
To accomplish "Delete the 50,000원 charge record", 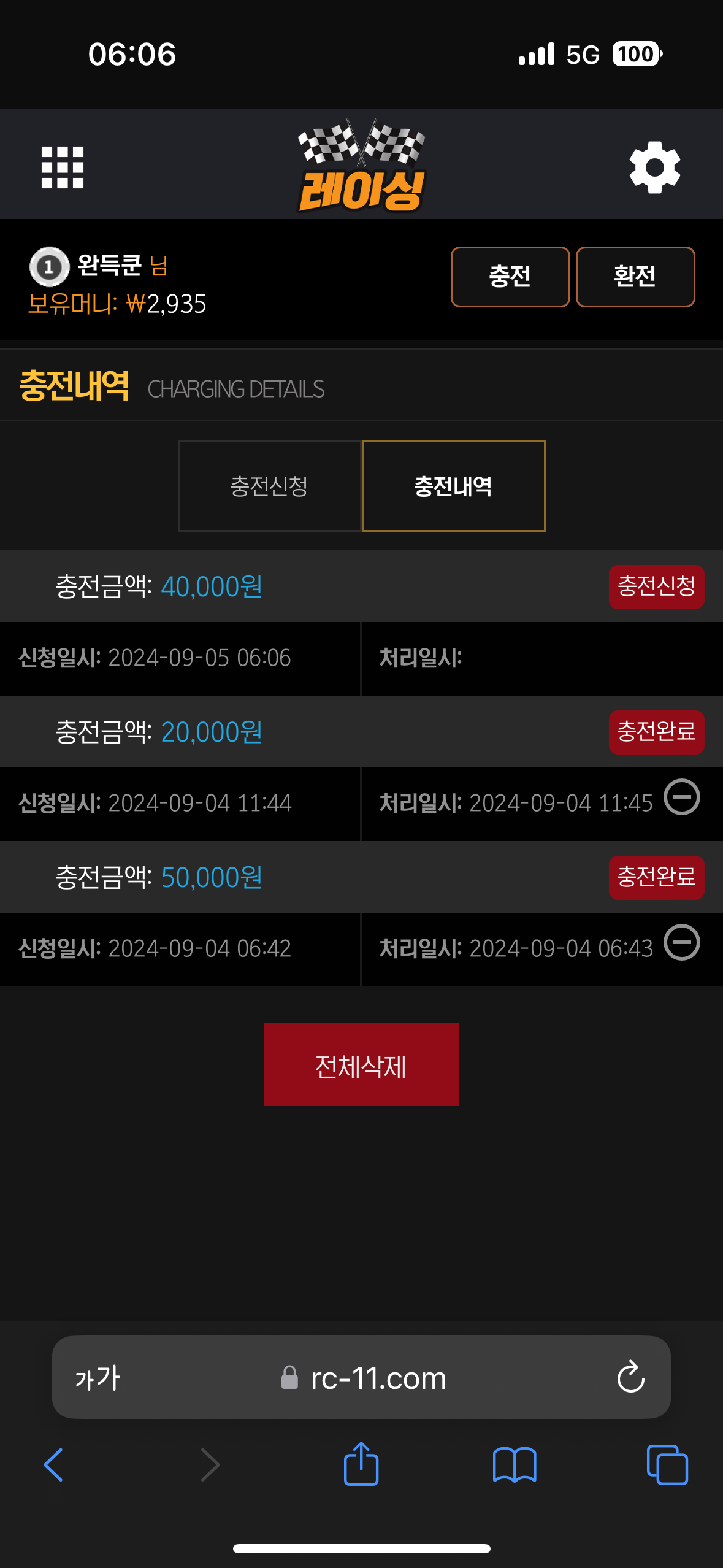I will [x=682, y=942].
